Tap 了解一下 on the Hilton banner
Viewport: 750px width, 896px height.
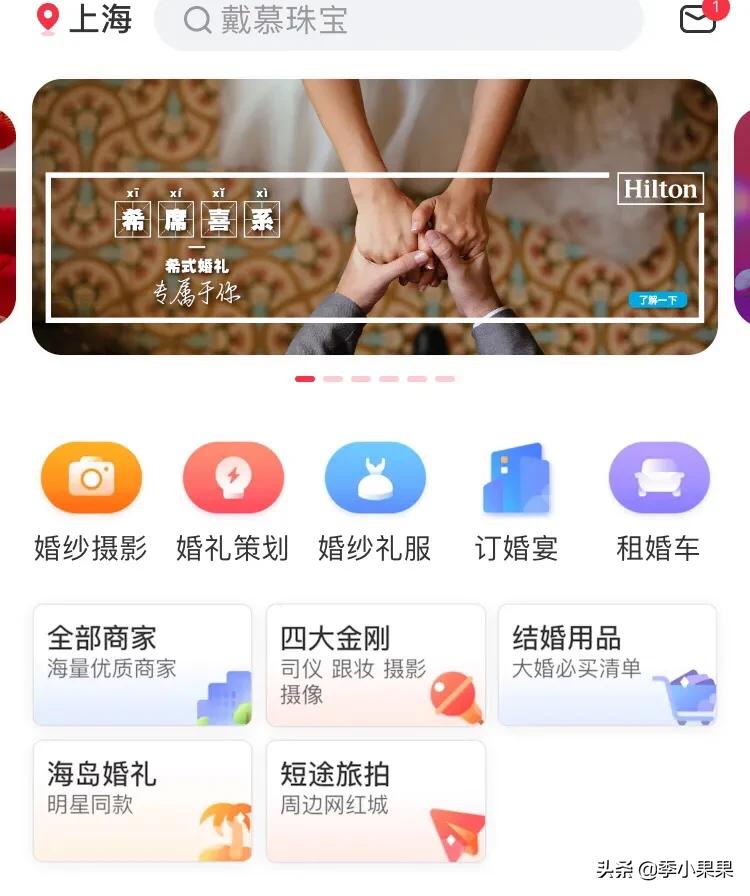[x=657, y=299]
